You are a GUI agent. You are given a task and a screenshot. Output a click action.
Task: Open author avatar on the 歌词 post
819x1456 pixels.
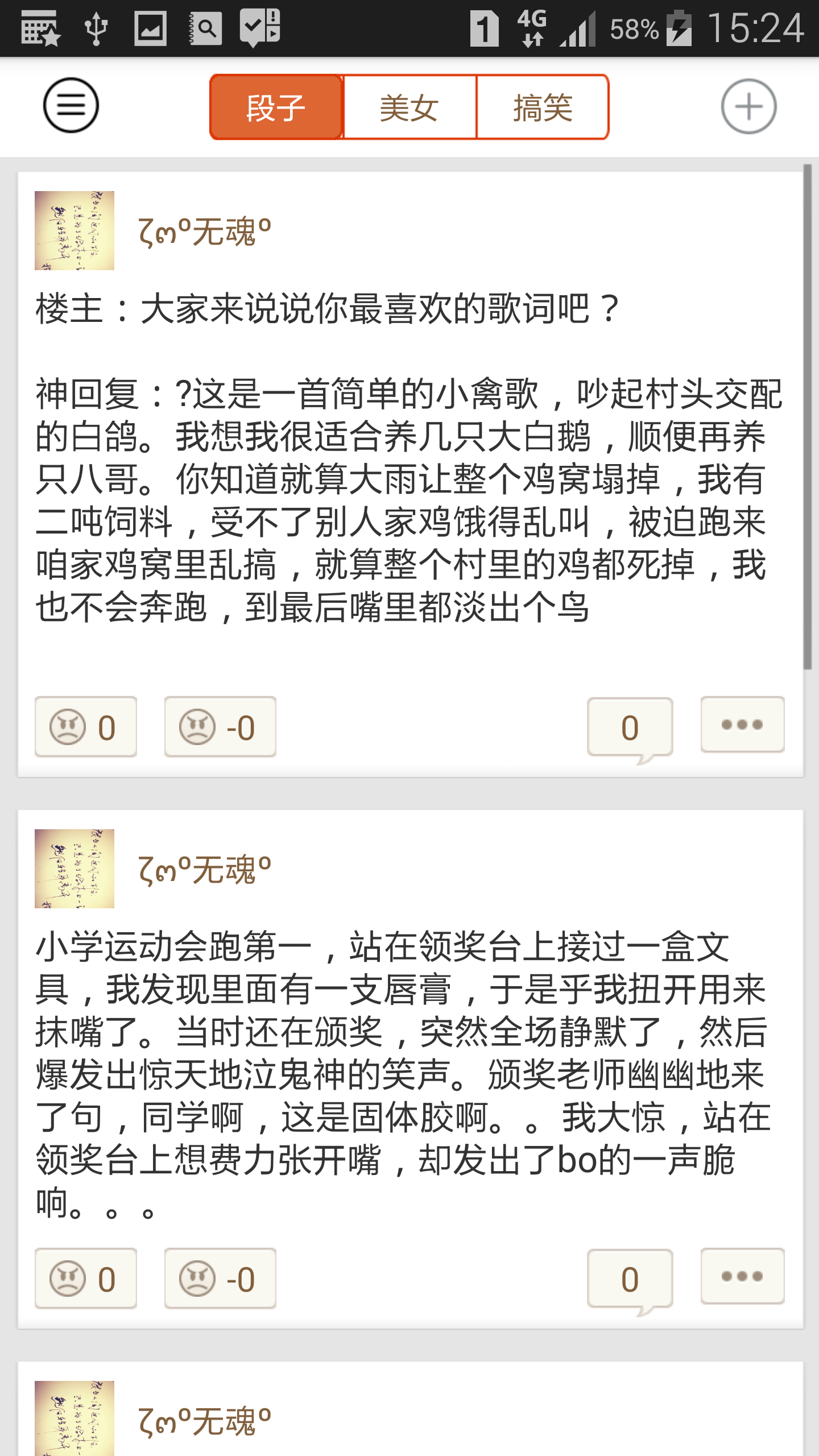click(75, 230)
